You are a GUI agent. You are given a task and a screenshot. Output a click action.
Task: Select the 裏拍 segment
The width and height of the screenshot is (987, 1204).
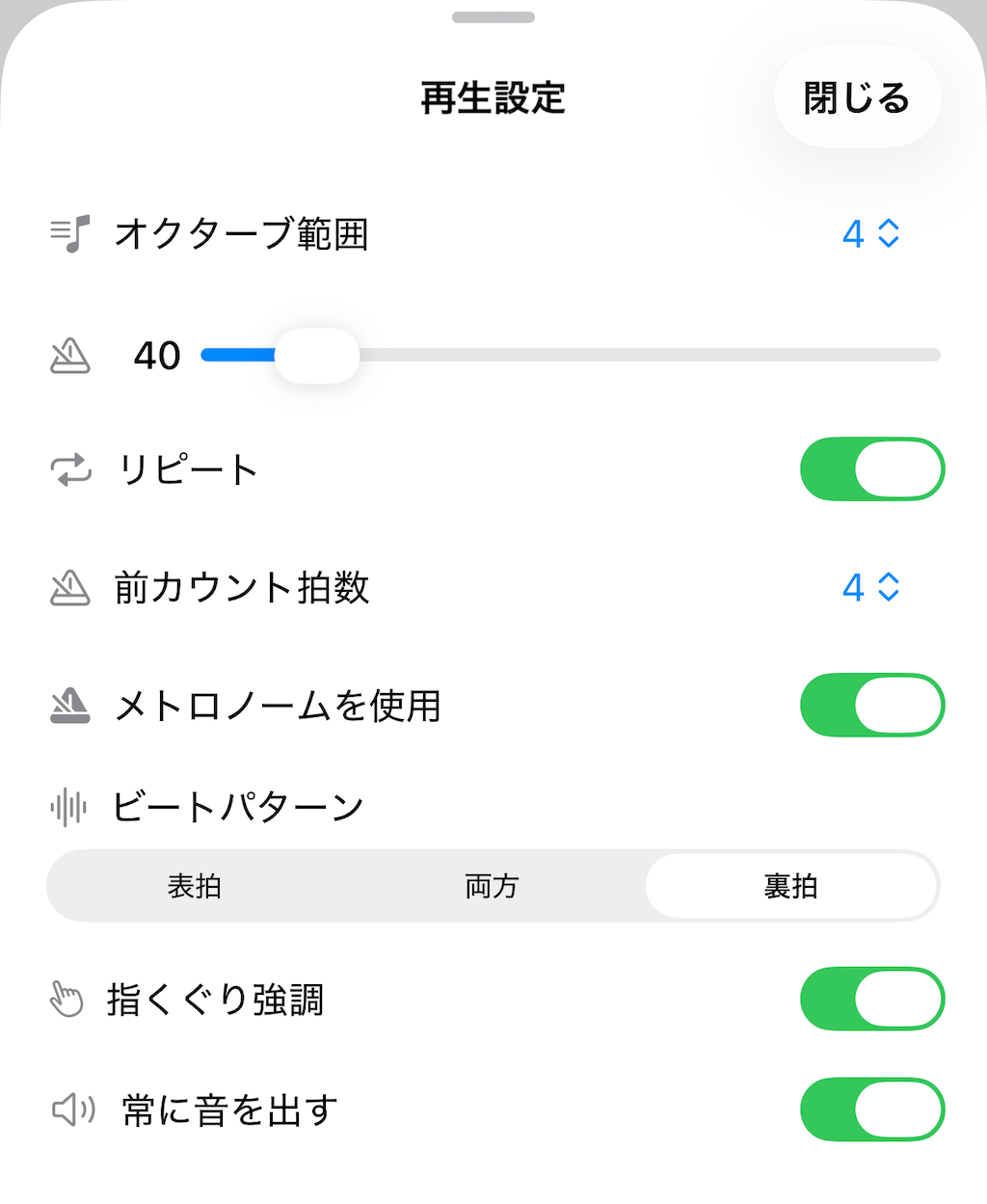click(x=790, y=886)
